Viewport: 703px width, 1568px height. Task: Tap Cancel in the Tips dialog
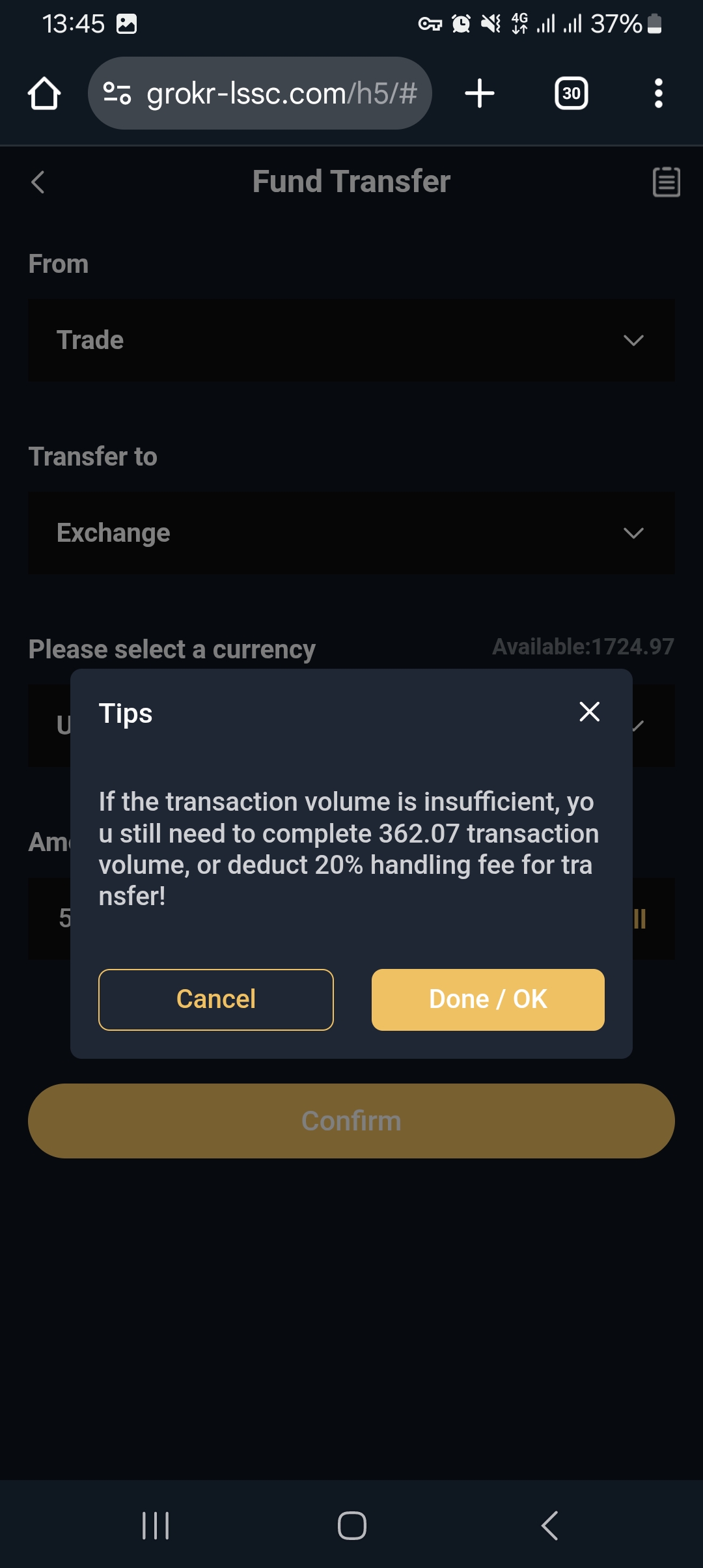pos(216,1000)
